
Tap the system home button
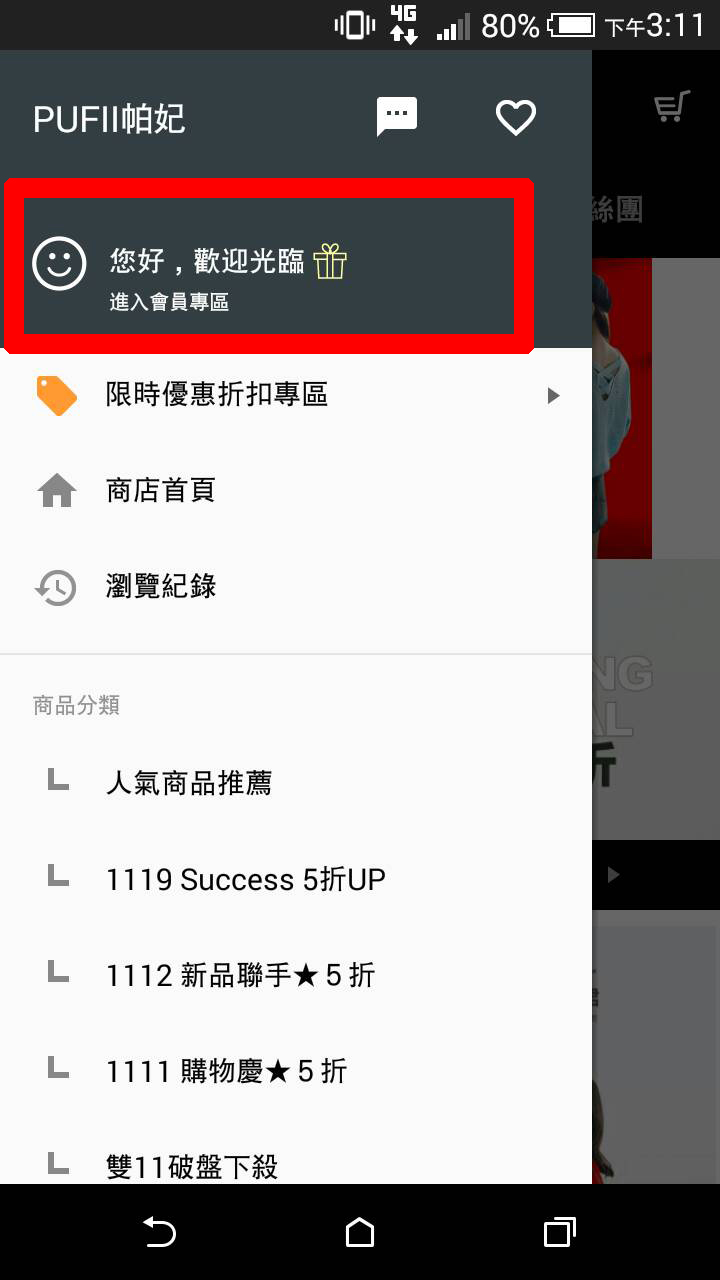360,1232
